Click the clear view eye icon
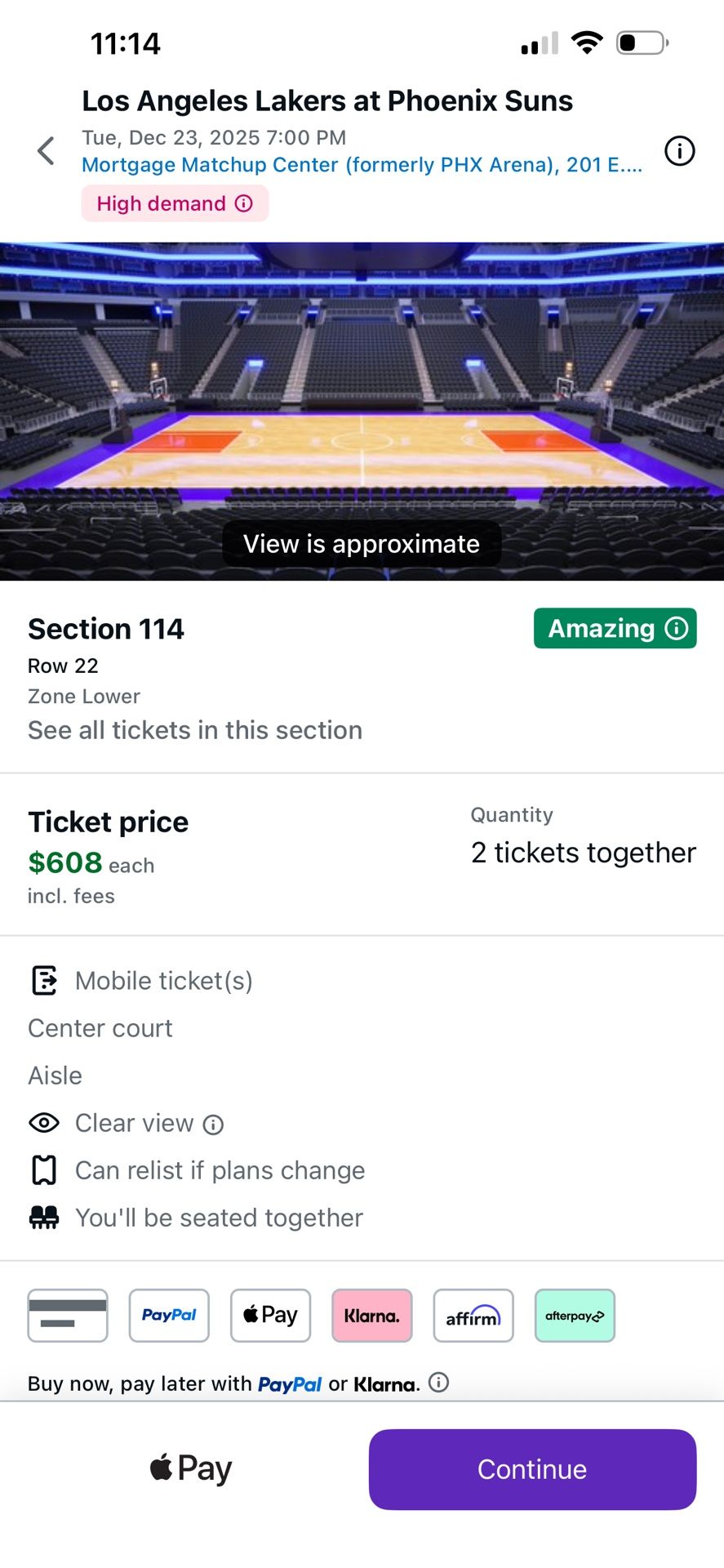This screenshot has width=724, height=1568. [x=44, y=1123]
